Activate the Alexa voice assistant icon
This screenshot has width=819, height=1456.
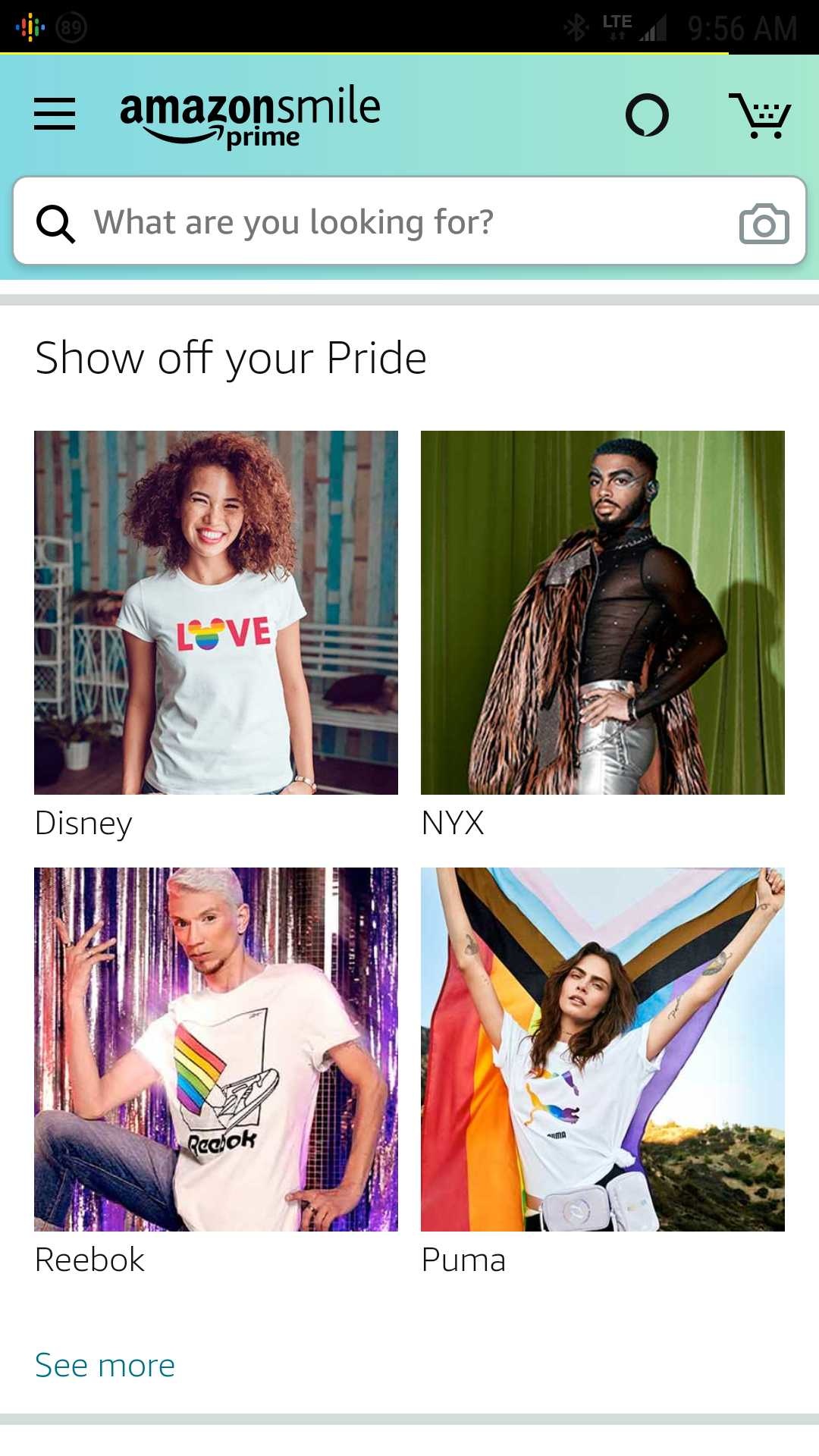647,115
